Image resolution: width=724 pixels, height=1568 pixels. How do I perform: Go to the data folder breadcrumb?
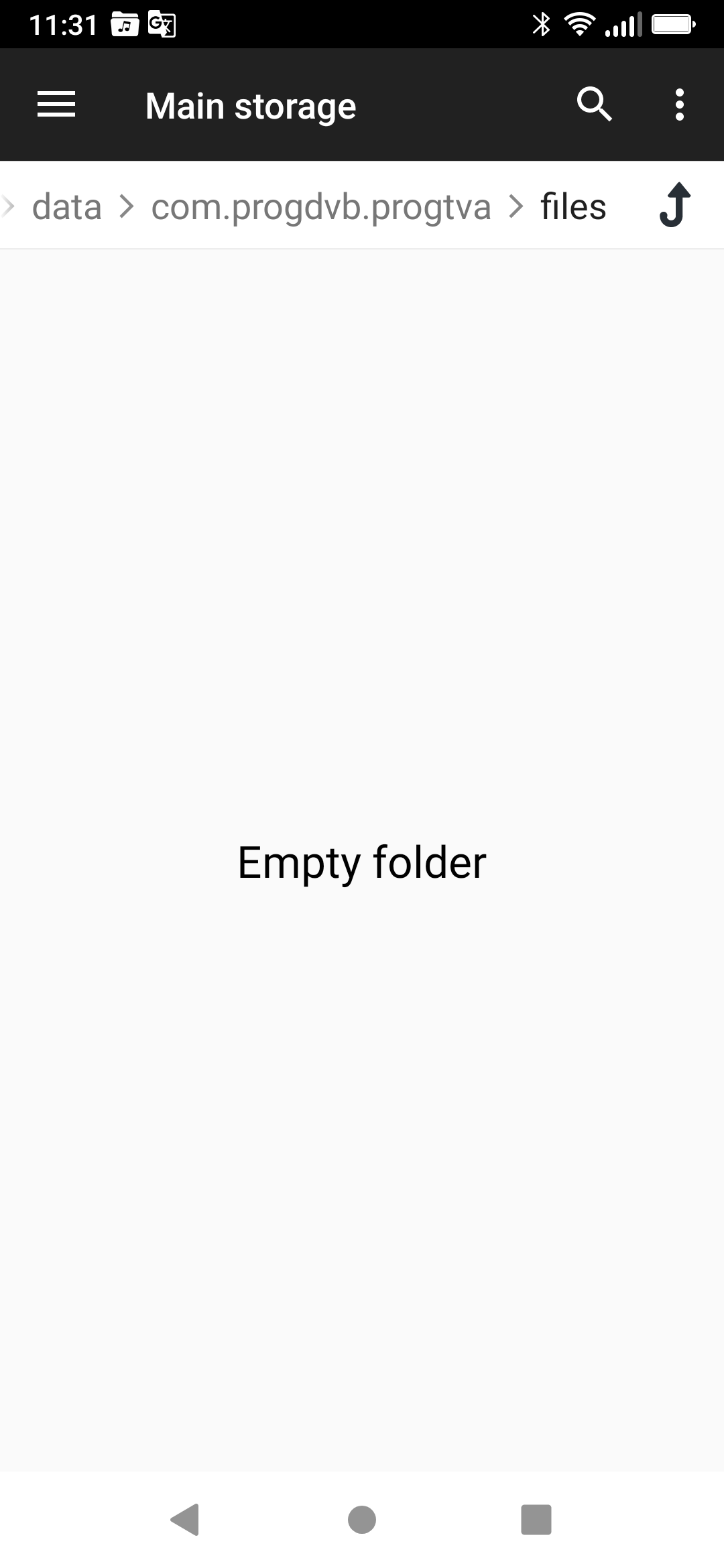click(x=67, y=206)
